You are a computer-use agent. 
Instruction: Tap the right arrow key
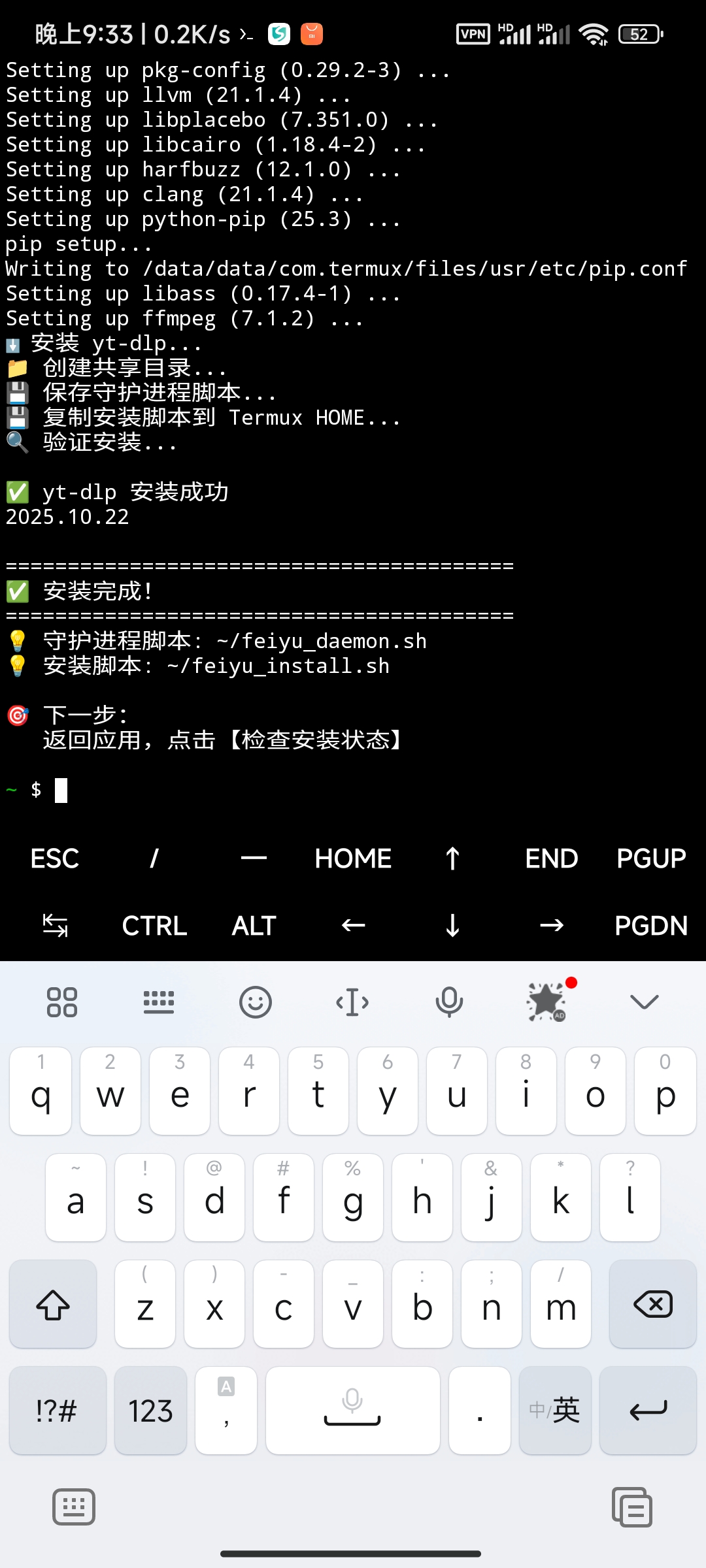(x=551, y=926)
